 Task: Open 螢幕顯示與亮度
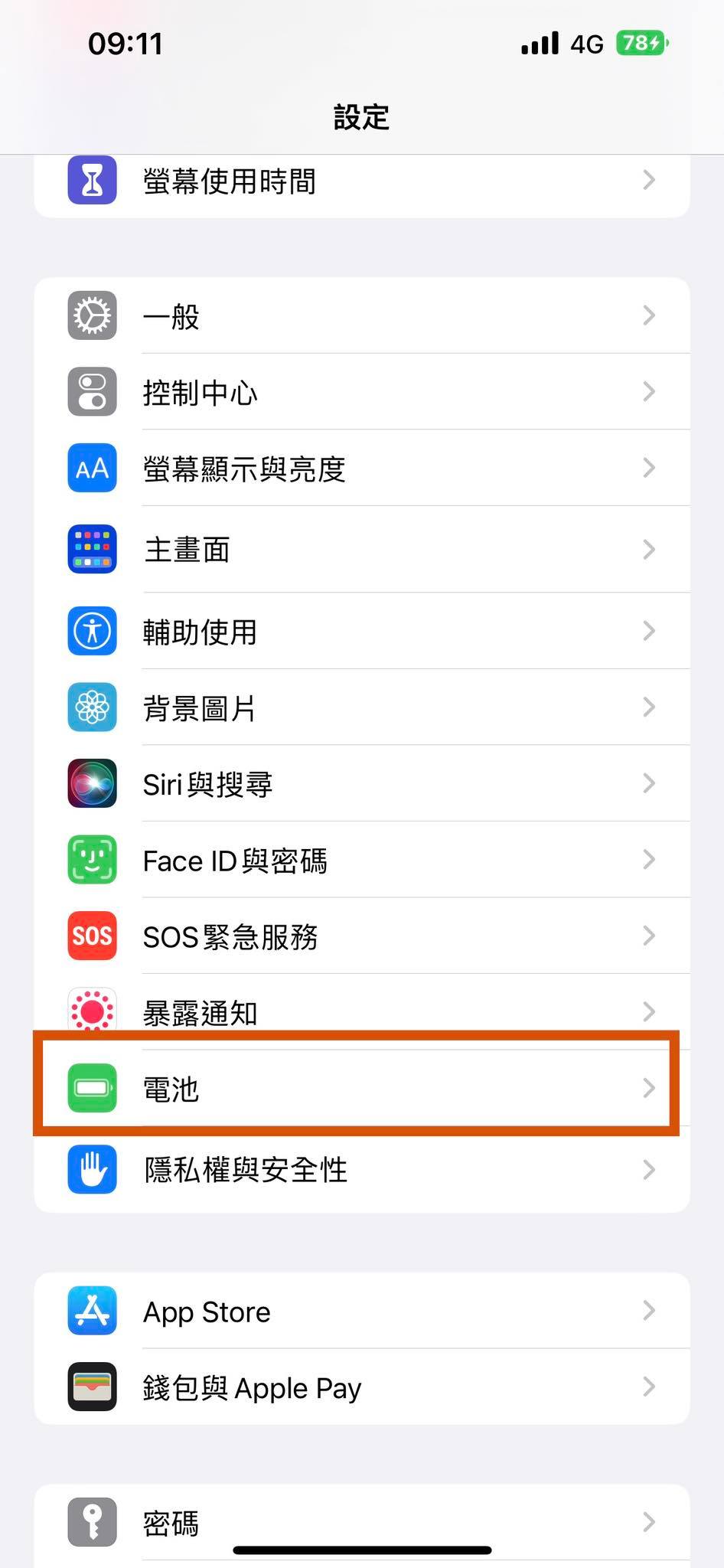point(362,469)
